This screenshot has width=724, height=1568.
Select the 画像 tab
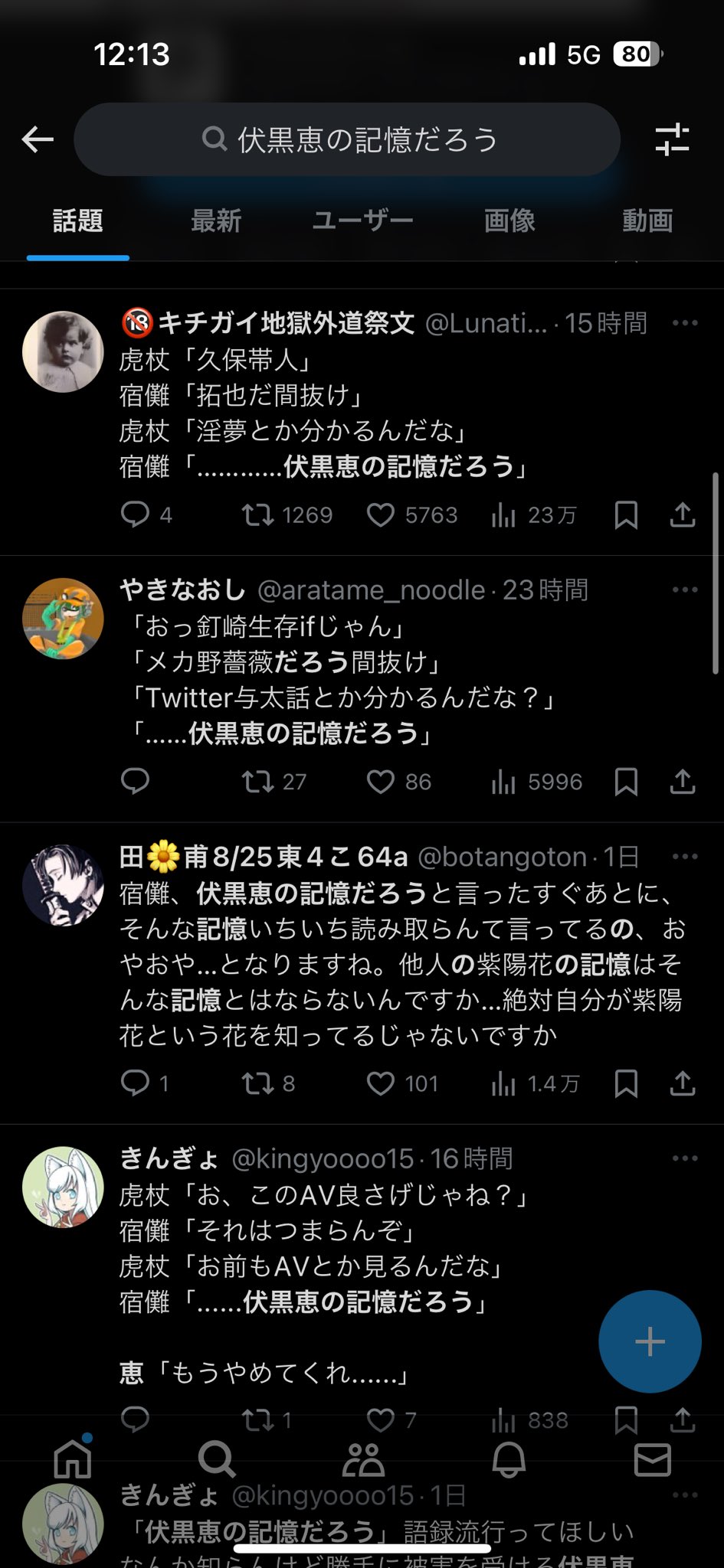coord(509,221)
